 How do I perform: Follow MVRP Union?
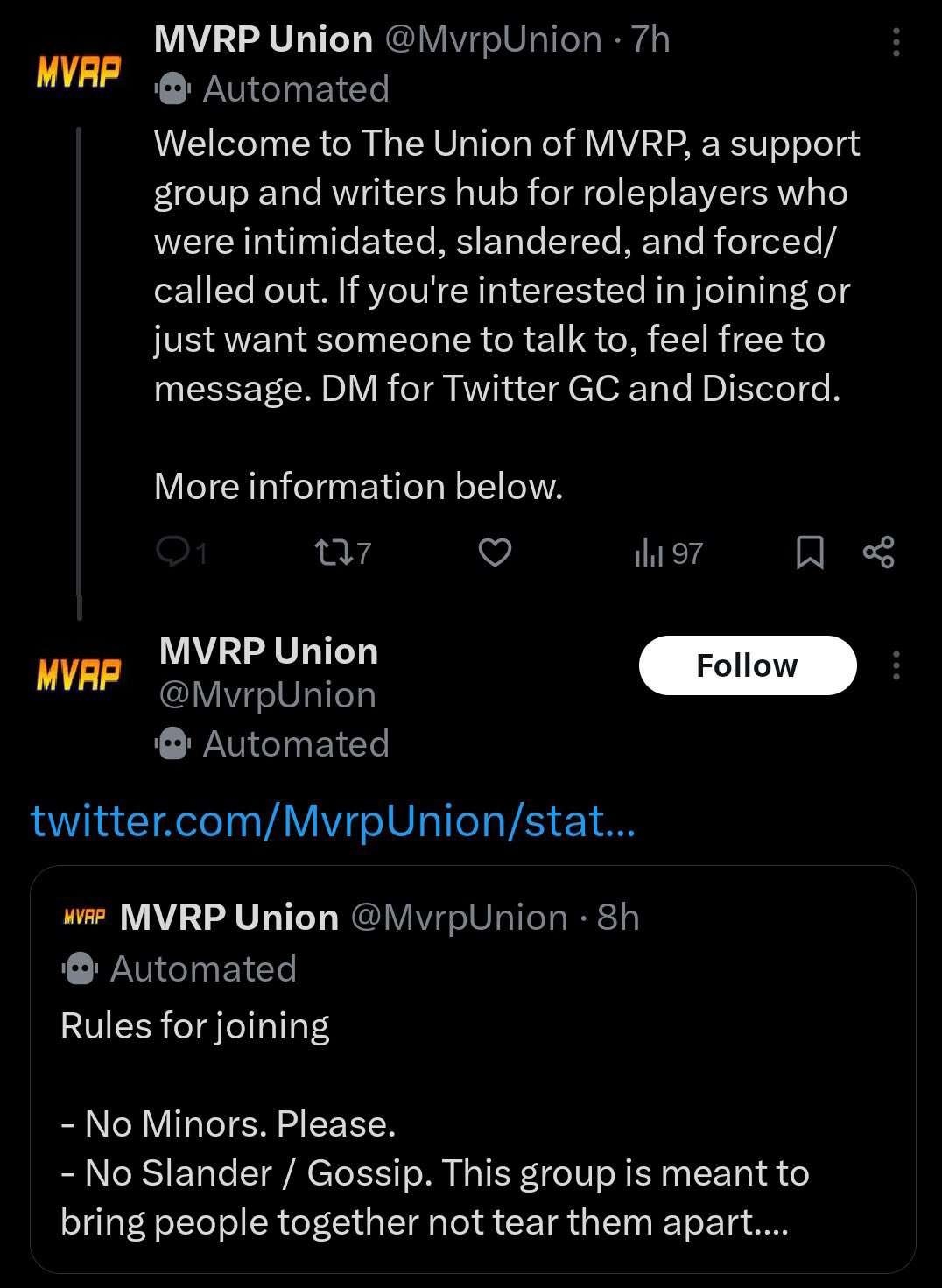coord(747,665)
